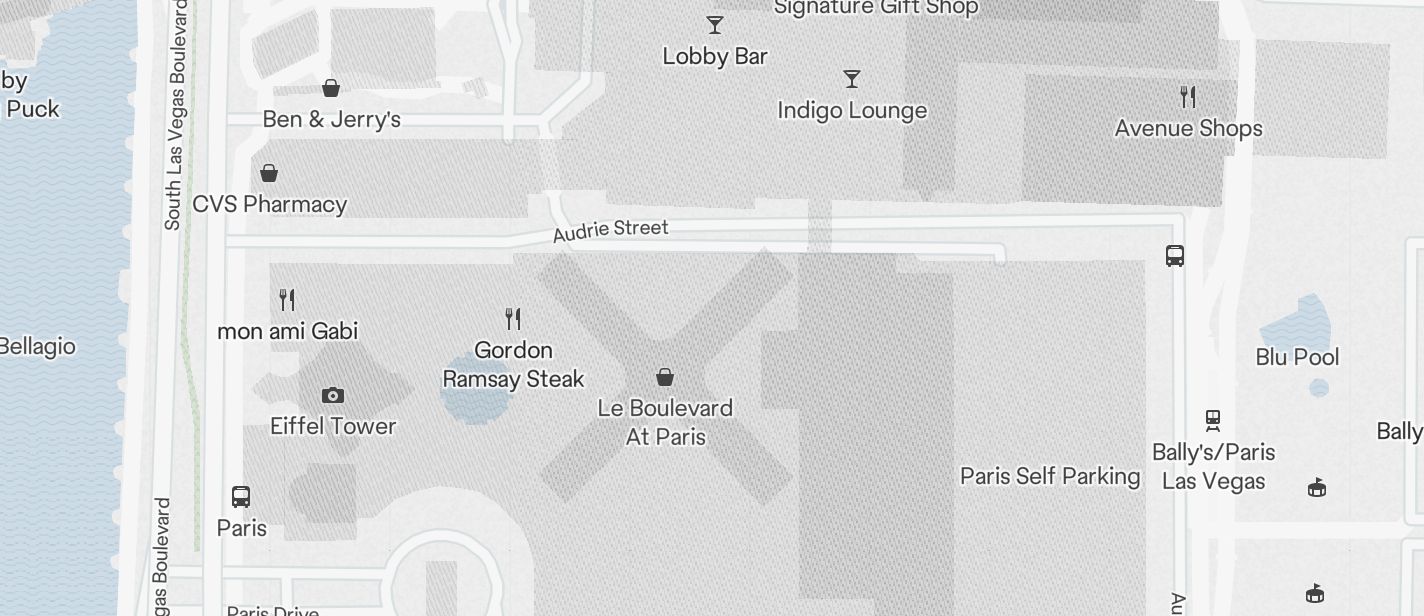Open the Audrie Street bus stop marker

pos(1175,256)
